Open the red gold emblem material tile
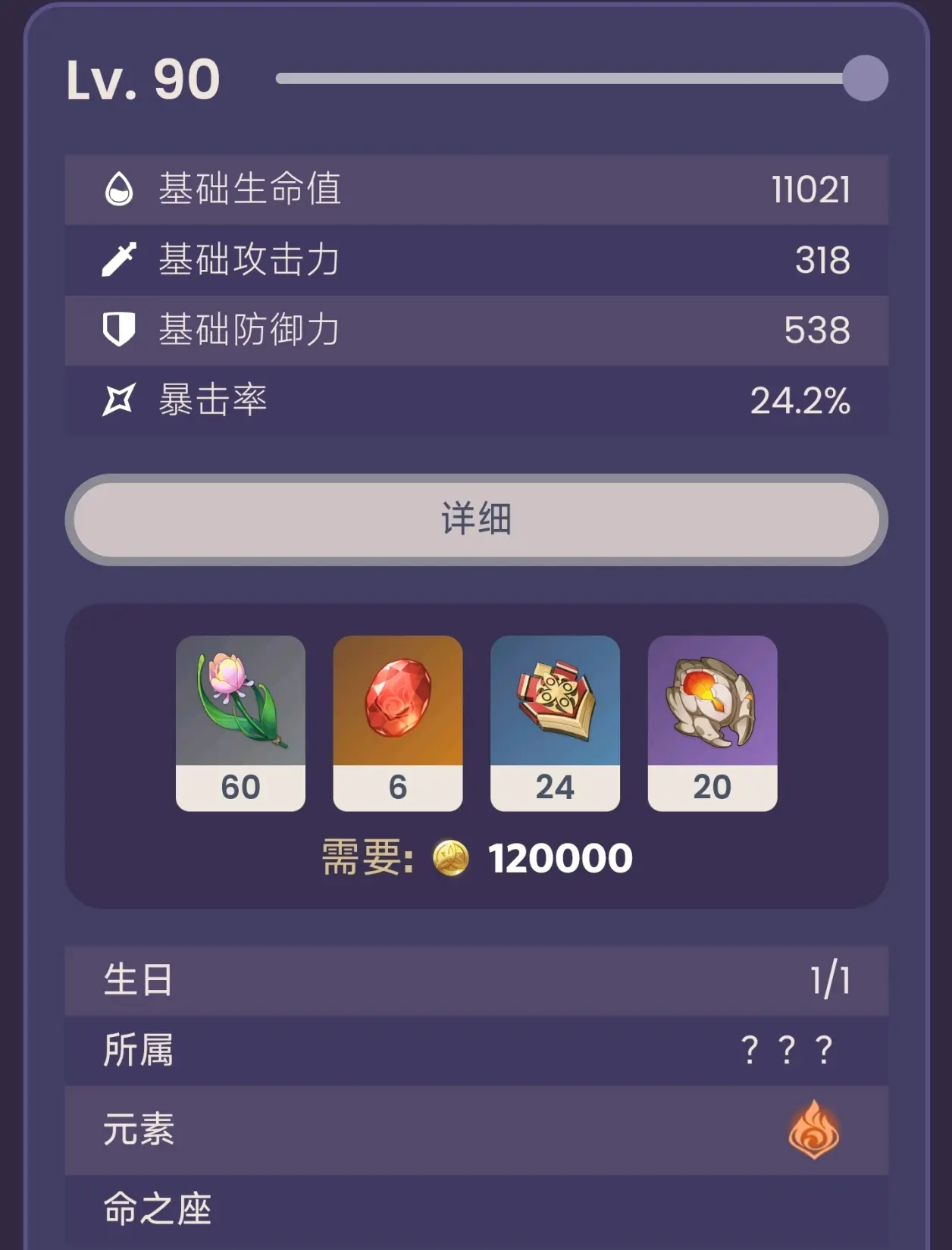The height and width of the screenshot is (1250, 952). [x=555, y=722]
